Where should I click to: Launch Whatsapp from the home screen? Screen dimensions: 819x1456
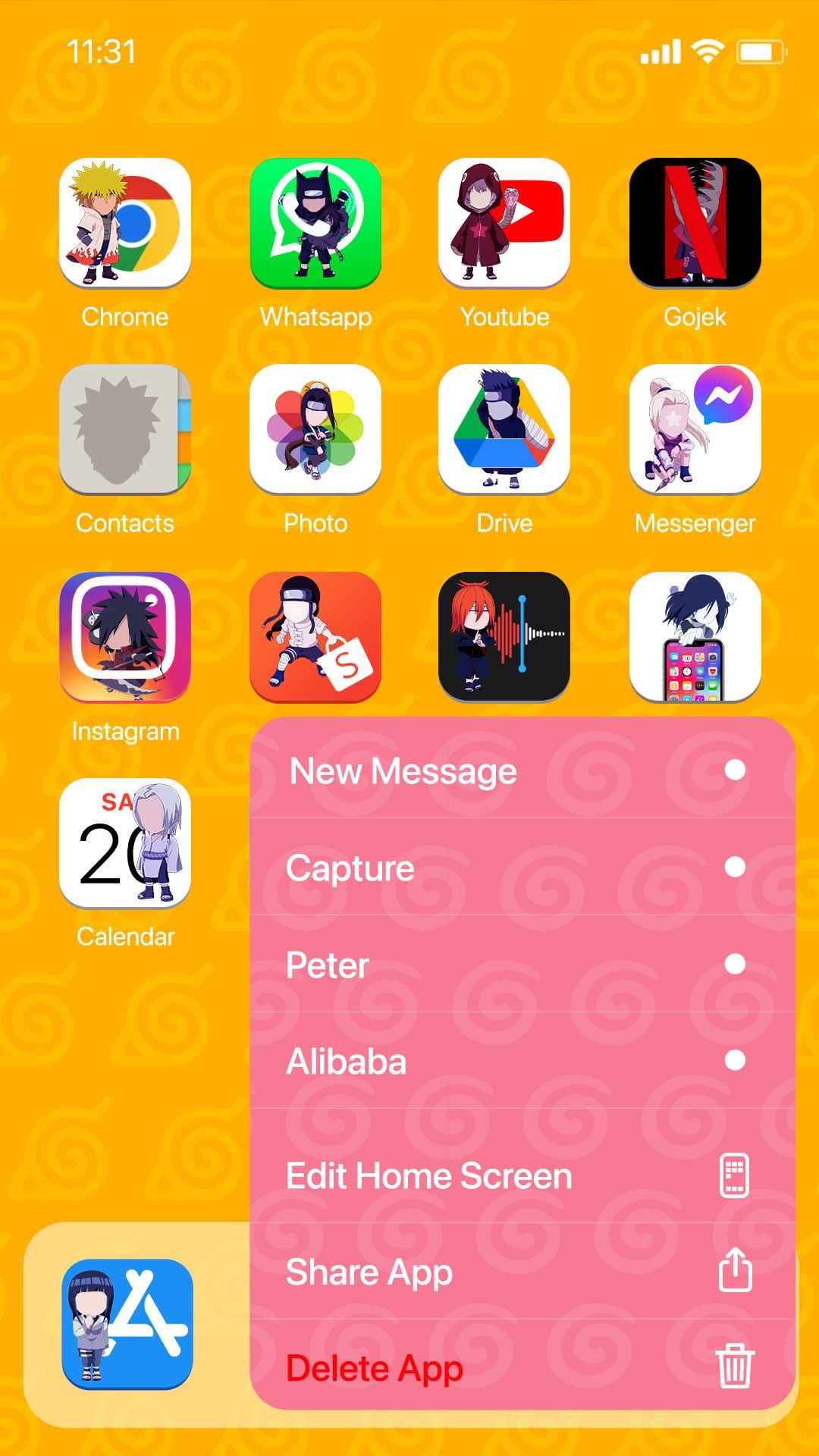(315, 223)
